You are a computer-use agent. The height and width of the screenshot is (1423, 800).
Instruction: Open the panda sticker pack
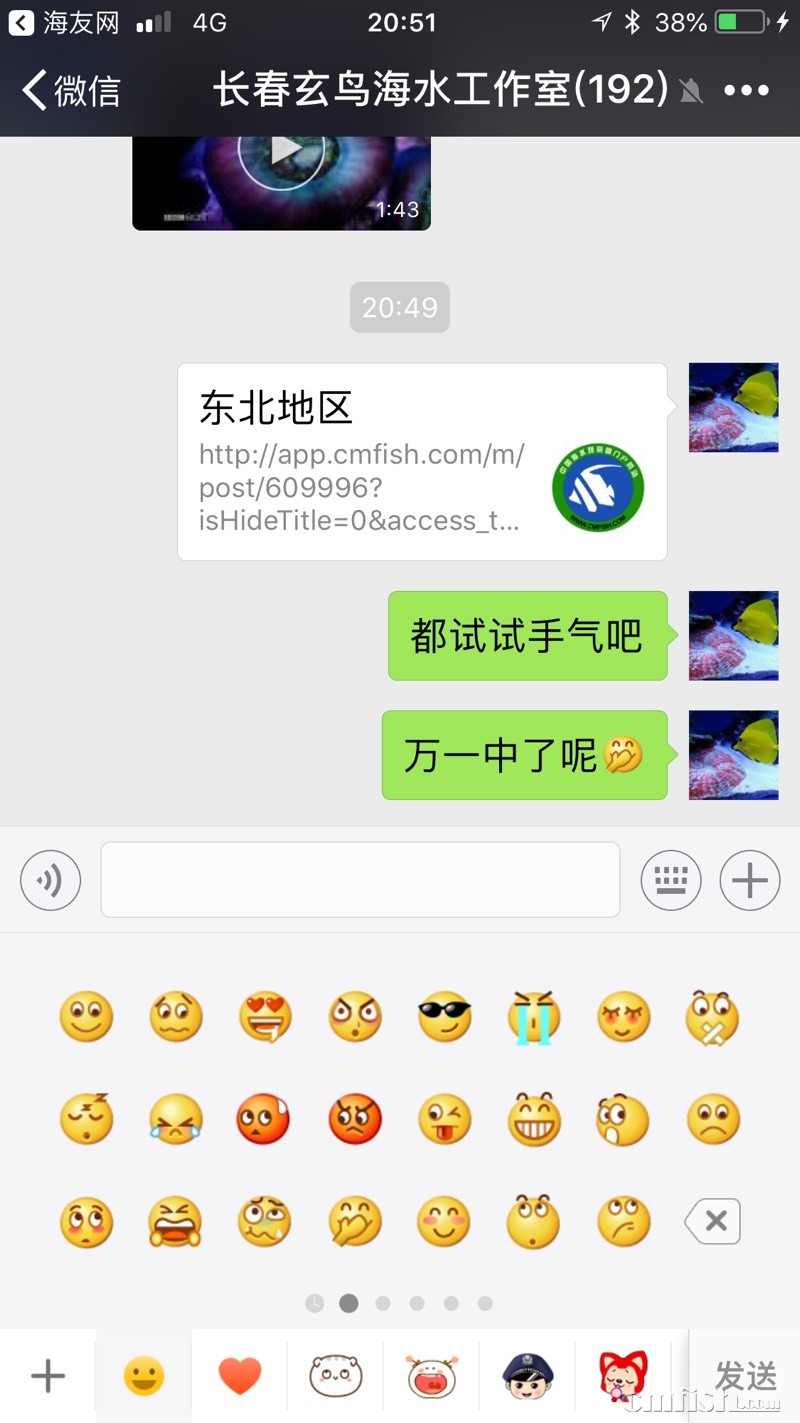click(x=334, y=1375)
